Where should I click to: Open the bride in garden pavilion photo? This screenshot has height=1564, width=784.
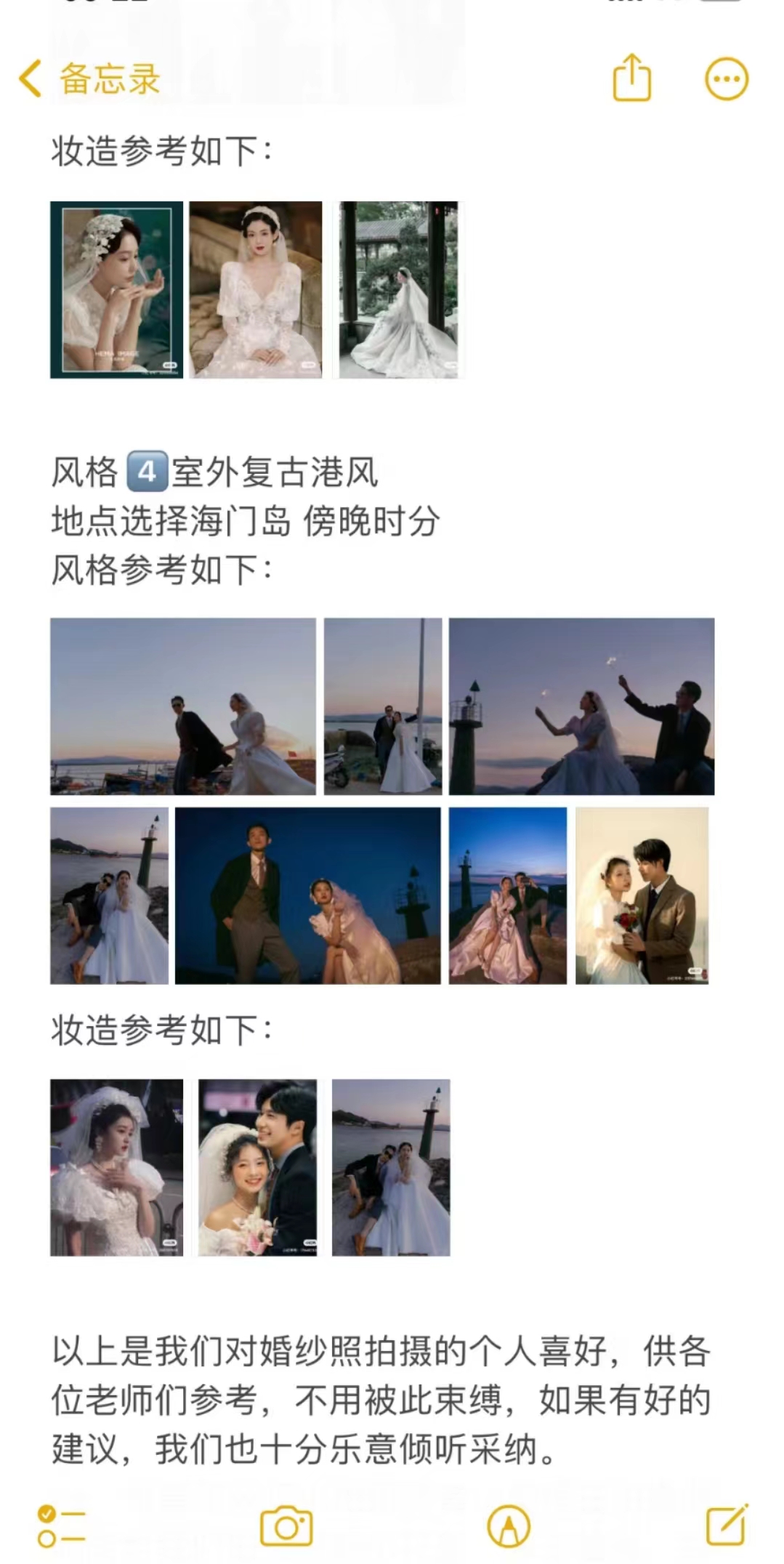398,290
